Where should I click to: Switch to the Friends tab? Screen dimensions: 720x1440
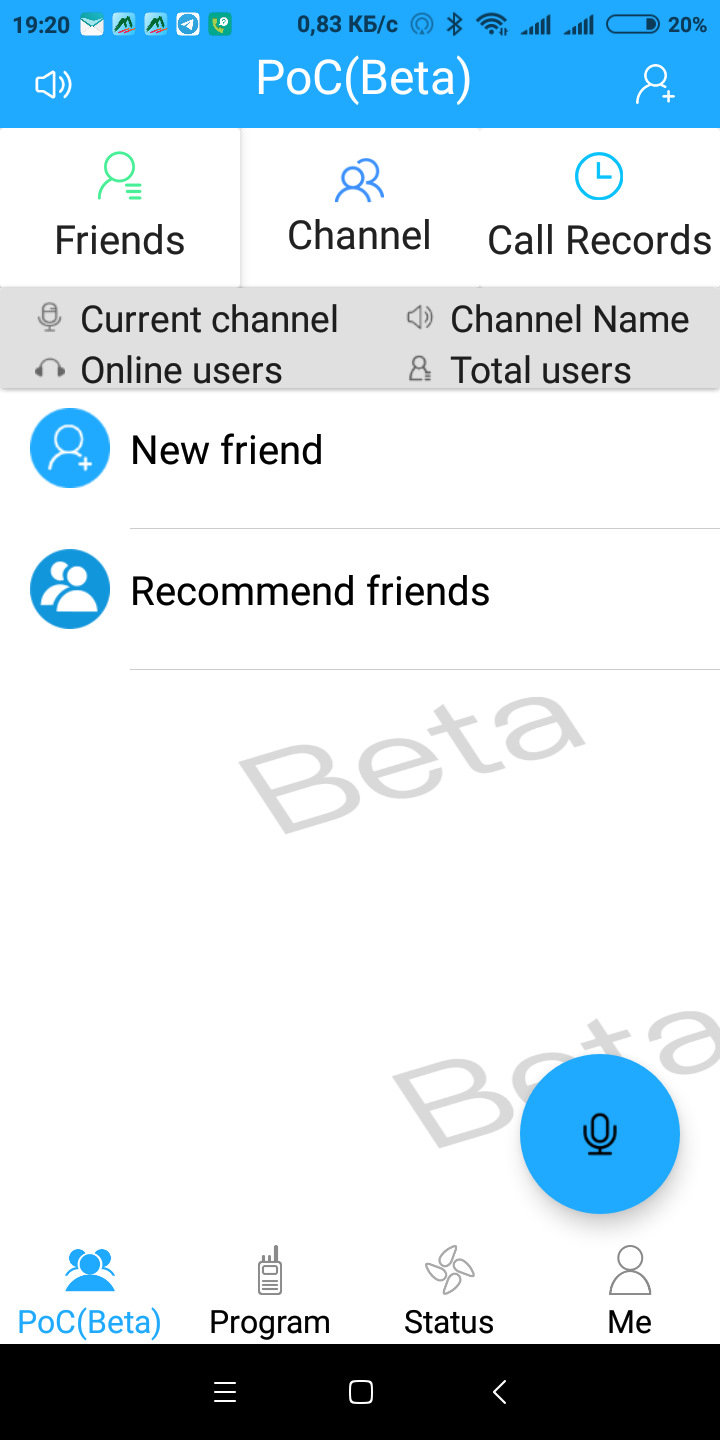[x=120, y=207]
